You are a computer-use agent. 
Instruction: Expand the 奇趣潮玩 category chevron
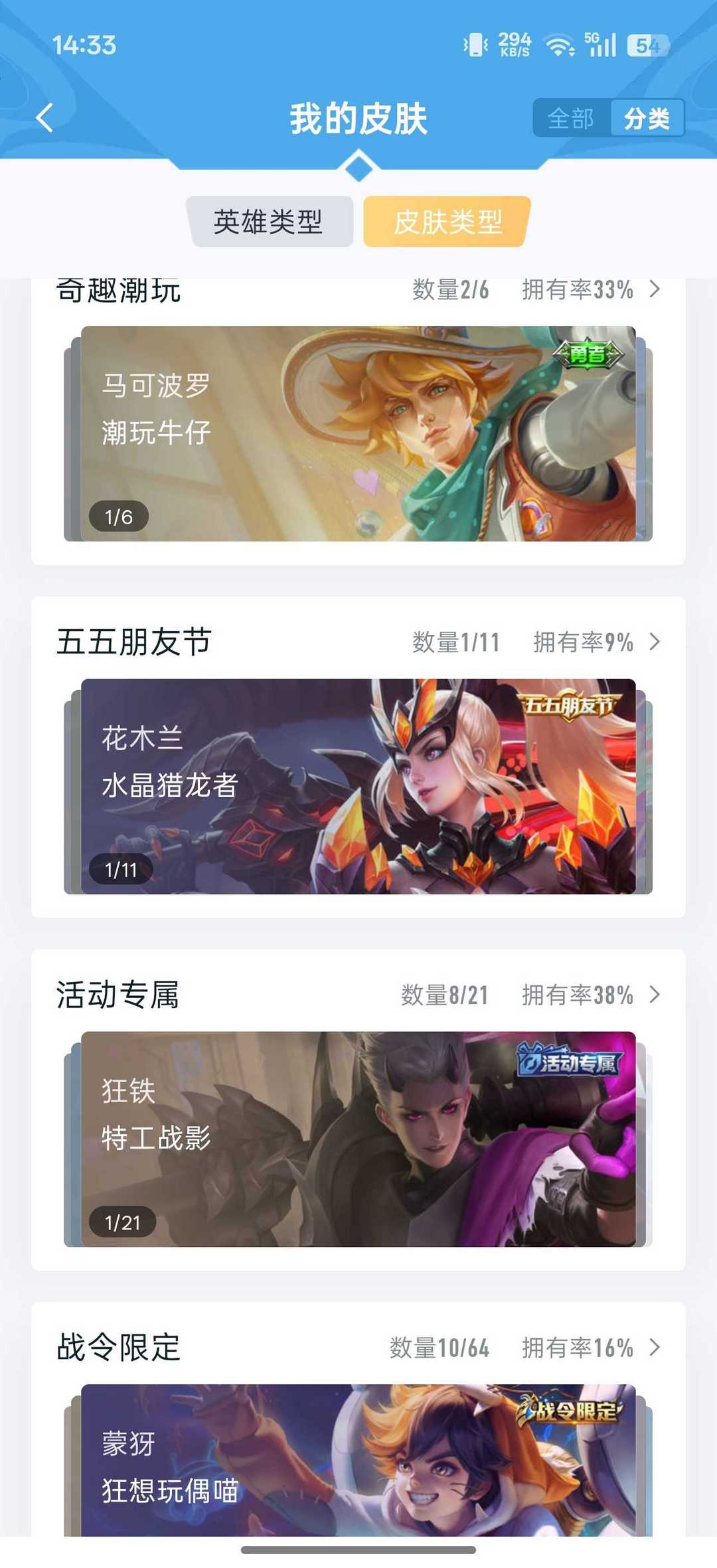655,289
